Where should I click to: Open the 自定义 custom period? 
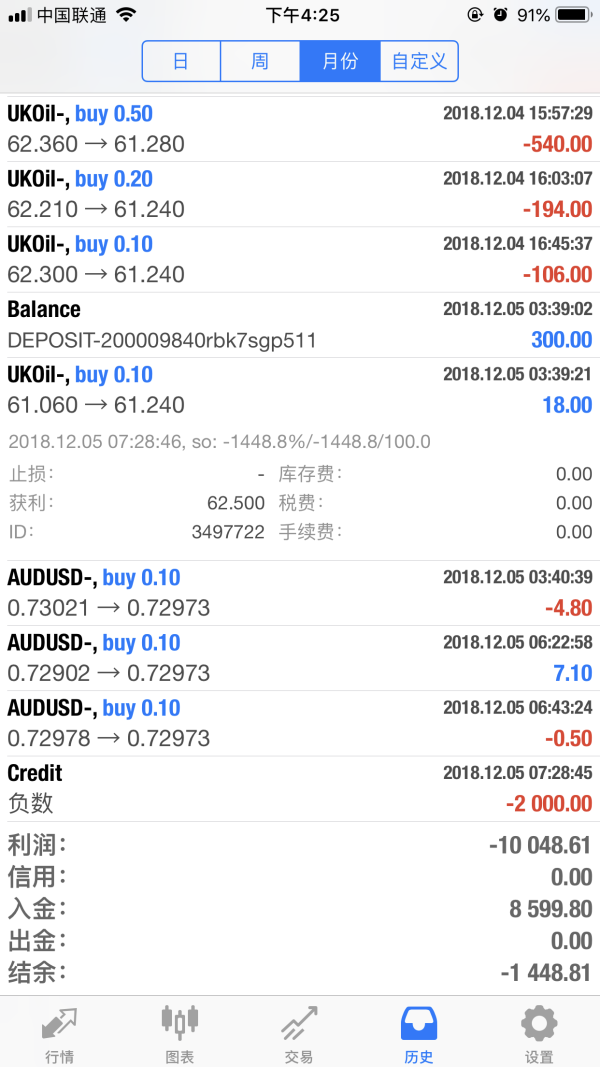click(419, 61)
